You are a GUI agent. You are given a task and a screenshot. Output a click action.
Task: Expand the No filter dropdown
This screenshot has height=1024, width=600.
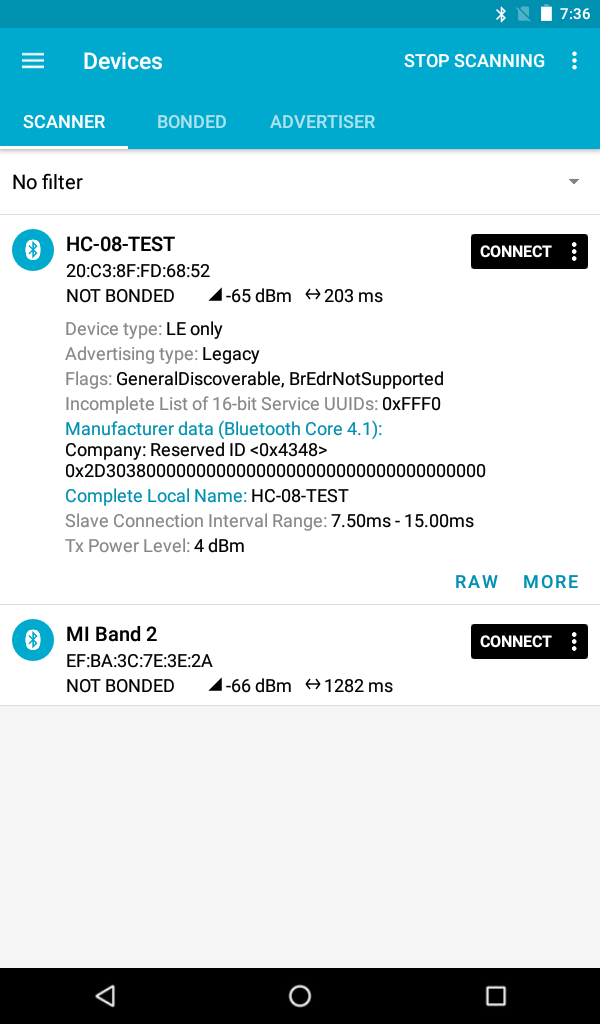click(300, 182)
